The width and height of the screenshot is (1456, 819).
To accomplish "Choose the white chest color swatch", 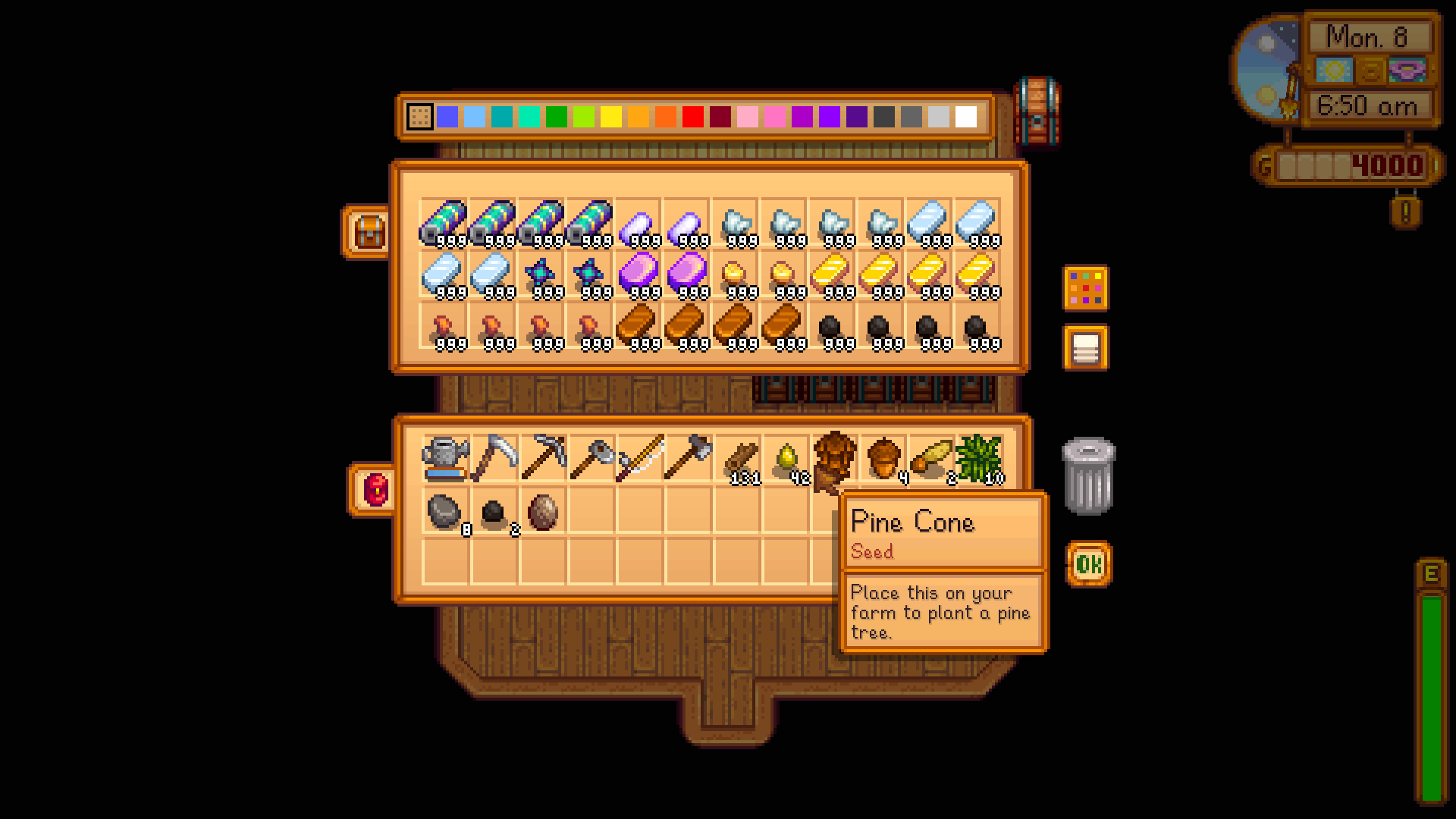I will (x=965, y=117).
